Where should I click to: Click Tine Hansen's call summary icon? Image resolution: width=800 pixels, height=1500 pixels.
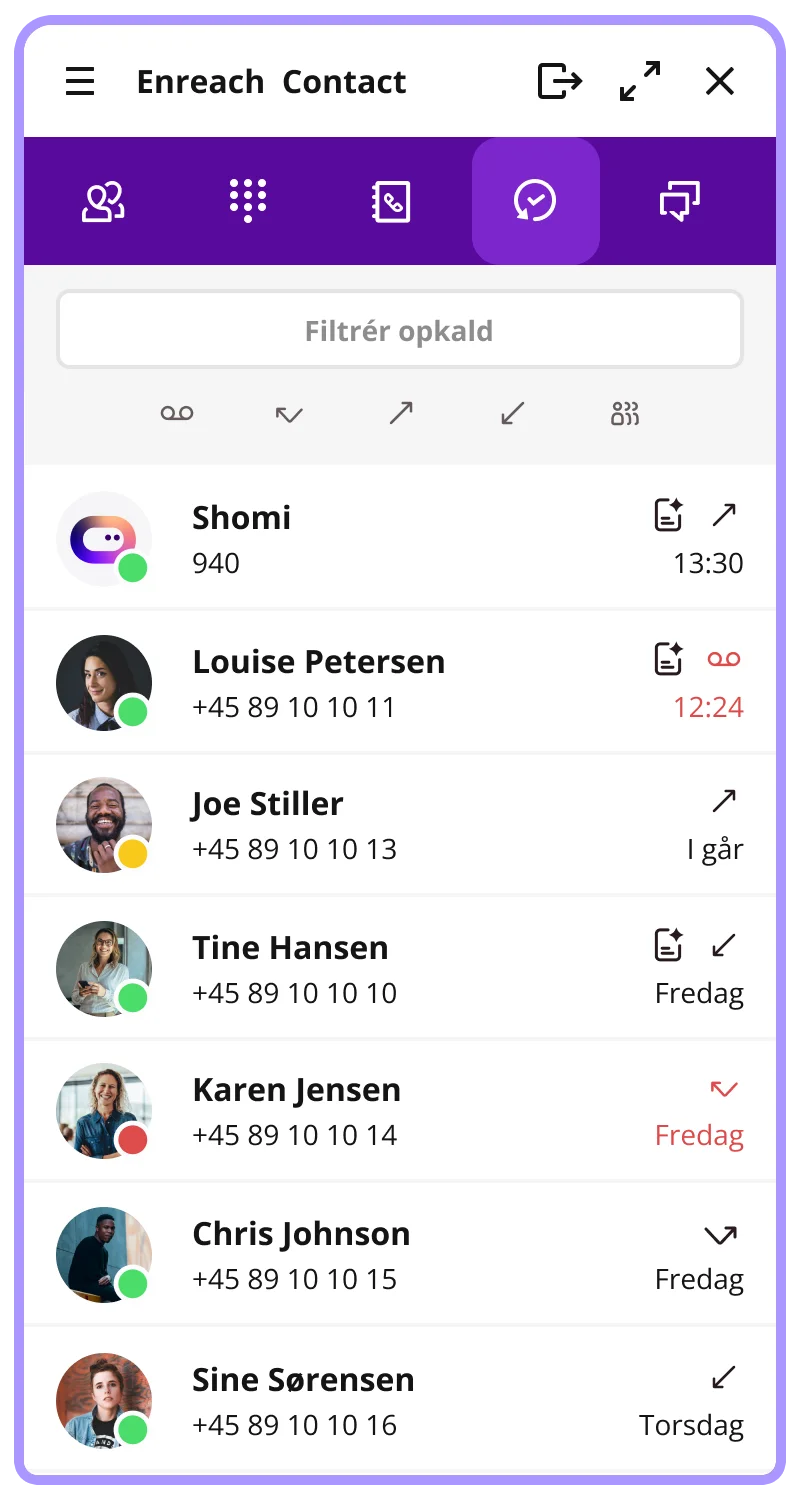666,945
